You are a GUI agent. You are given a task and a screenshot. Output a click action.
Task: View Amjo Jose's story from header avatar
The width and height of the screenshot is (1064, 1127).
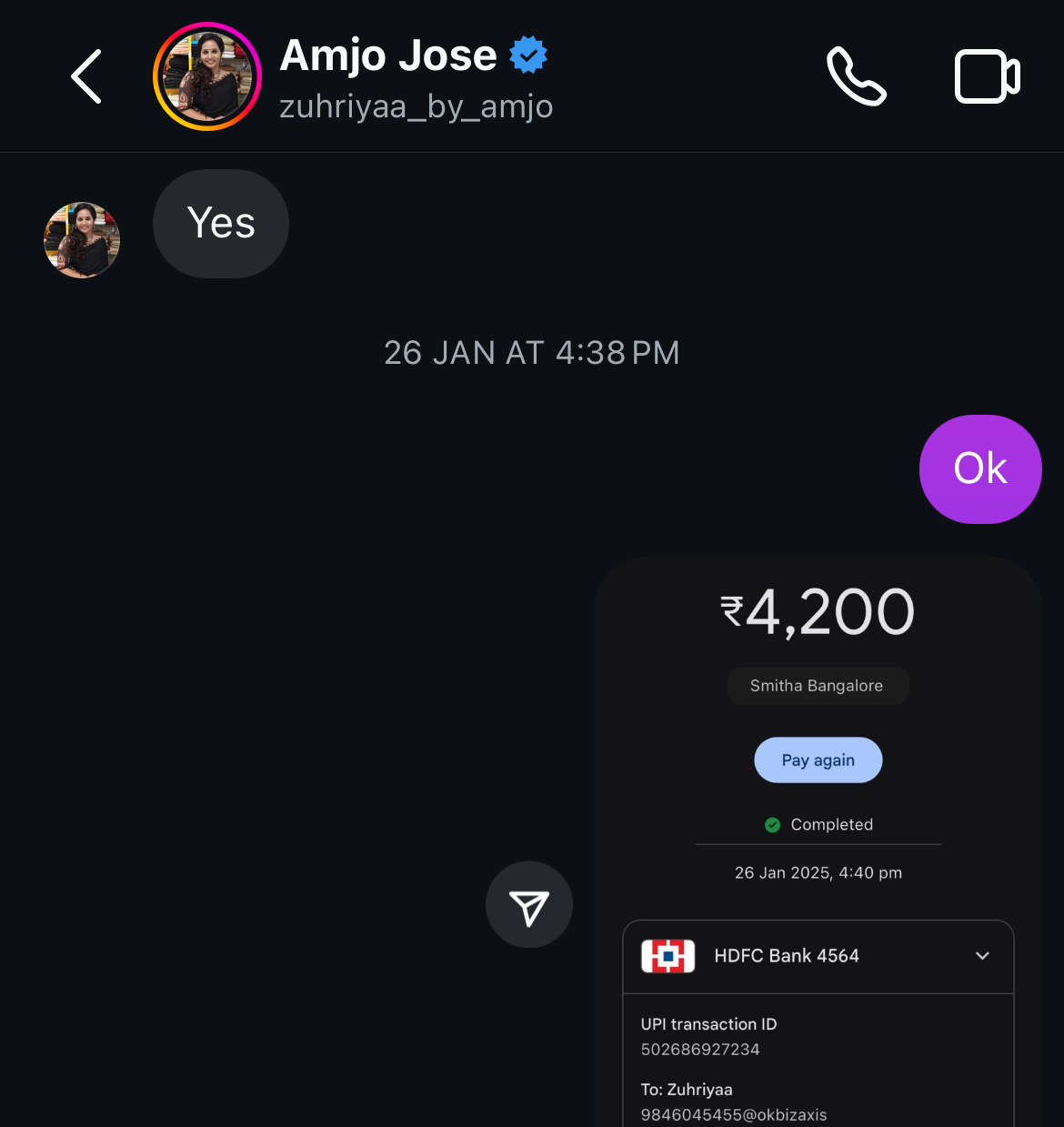pyautogui.click(x=207, y=76)
